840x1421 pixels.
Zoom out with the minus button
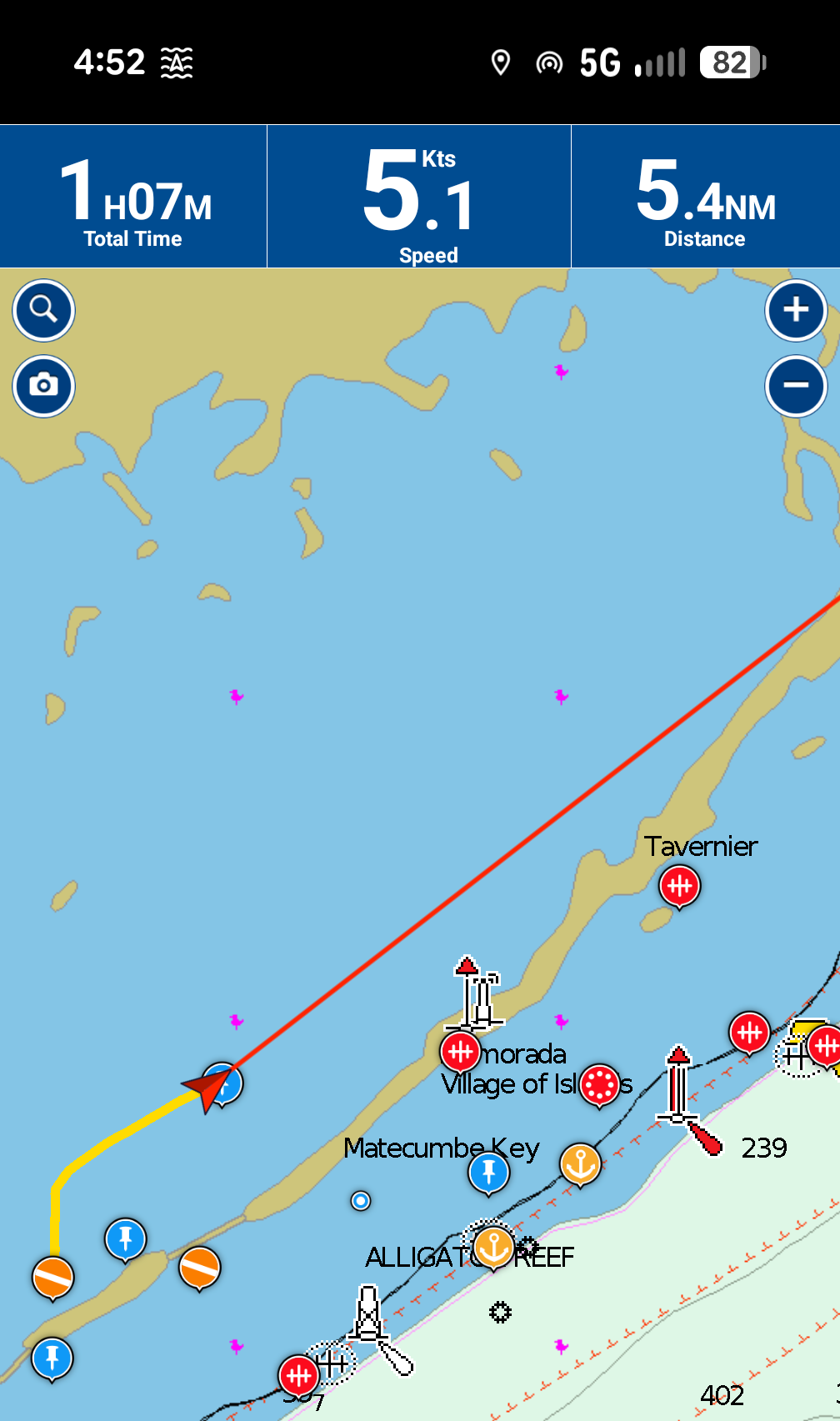coord(796,386)
